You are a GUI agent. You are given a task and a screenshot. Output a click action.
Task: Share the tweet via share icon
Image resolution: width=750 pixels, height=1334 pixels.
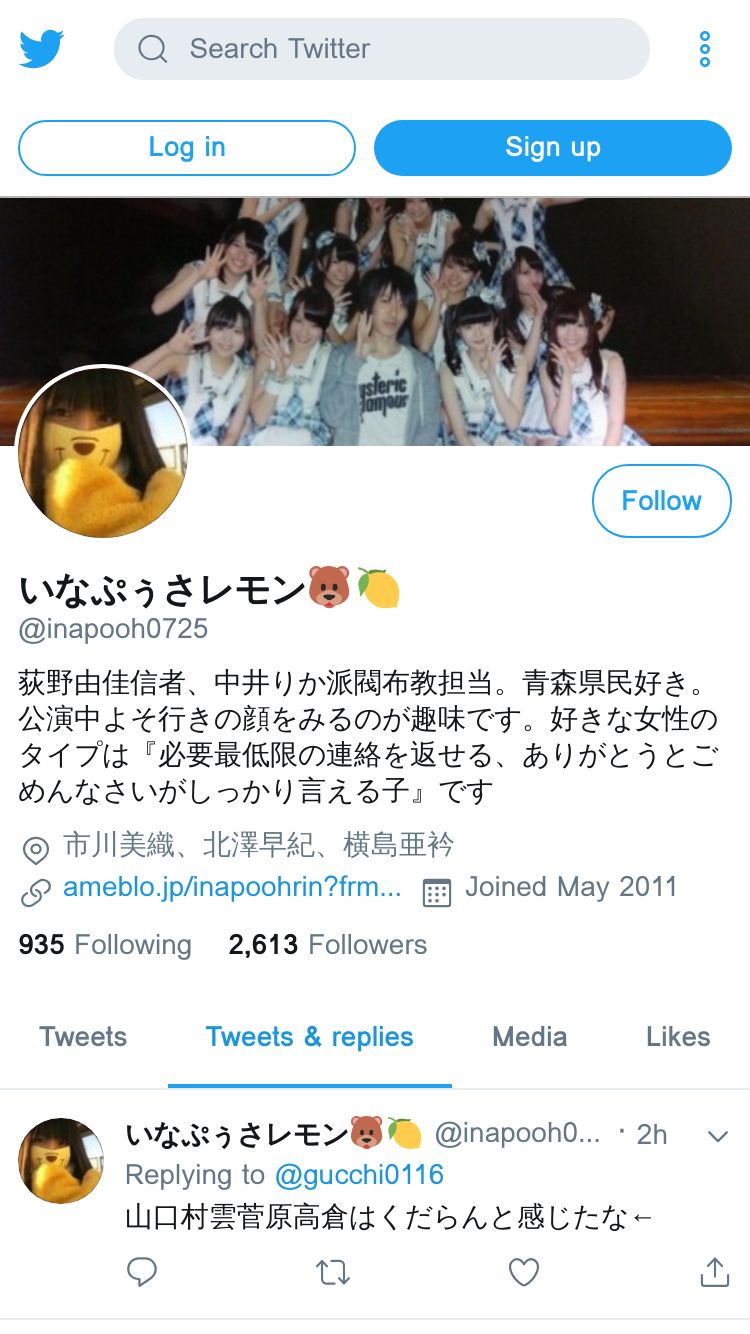(714, 1272)
